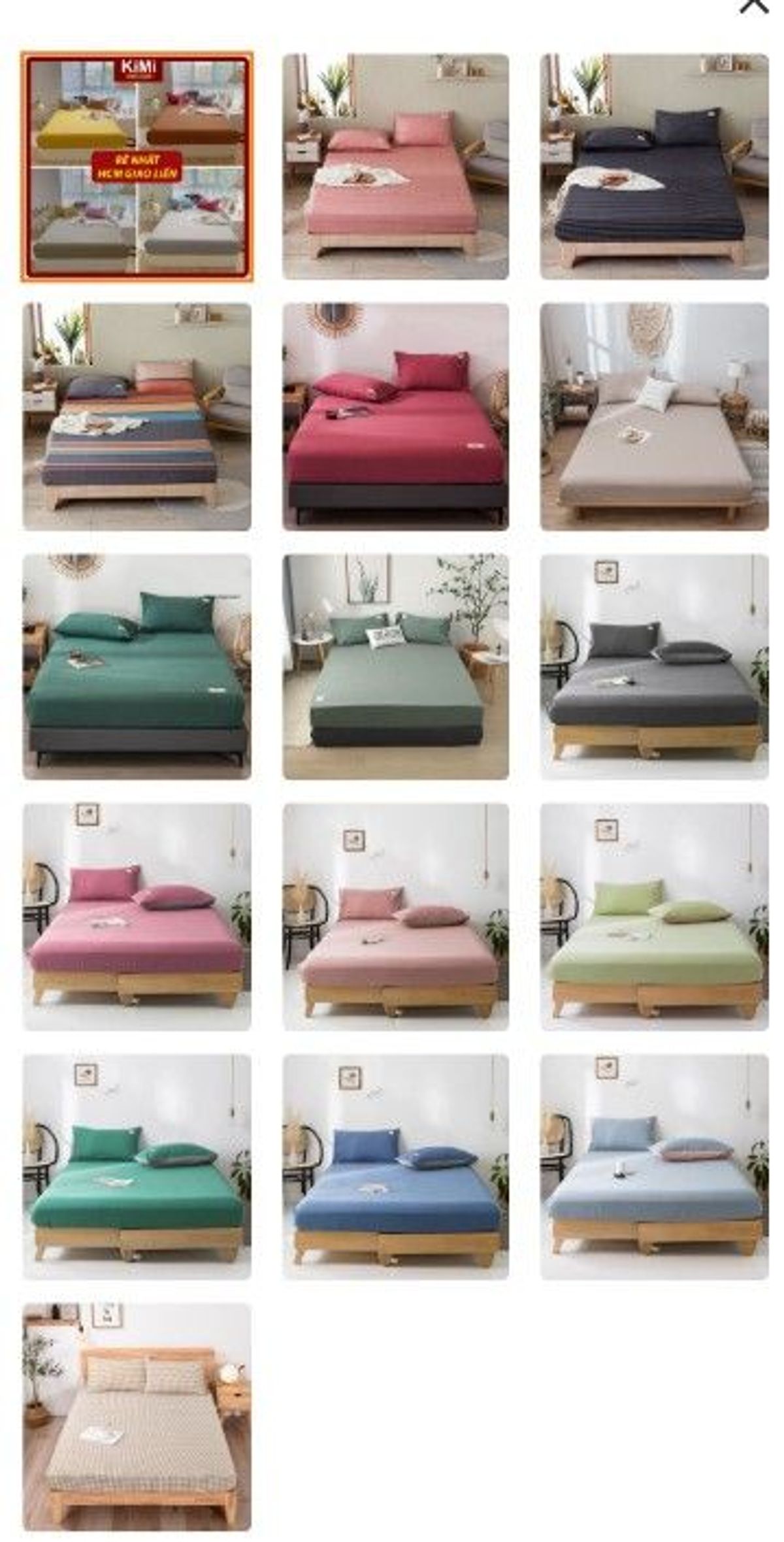The image size is (784, 1542).
Task: Open the multicolor striped bedsheet image
Action: pyautogui.click(x=137, y=416)
